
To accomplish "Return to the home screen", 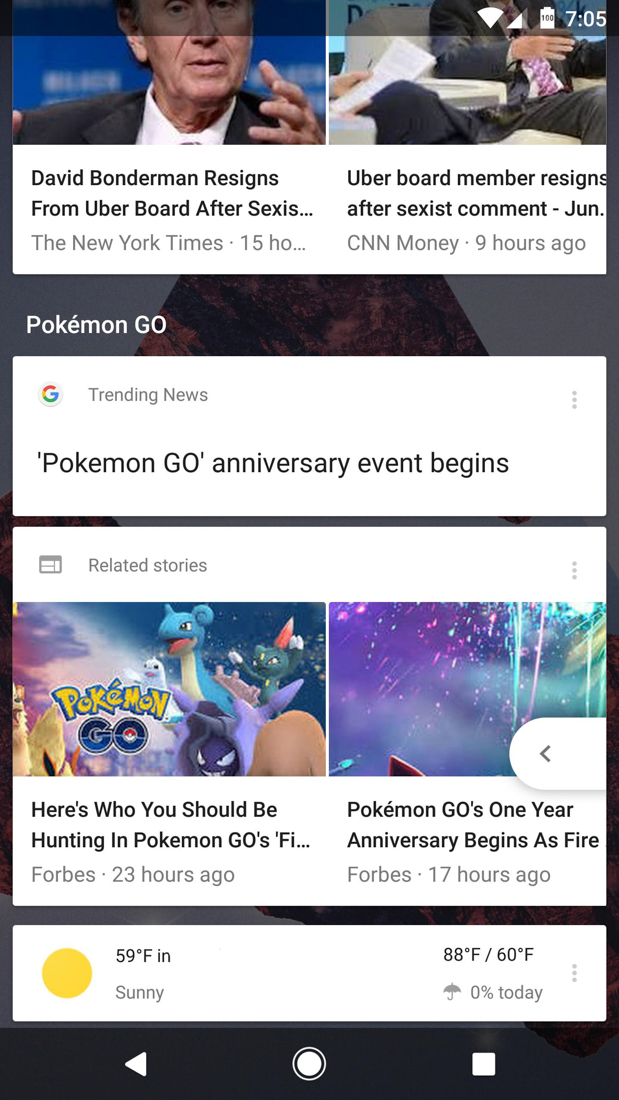I will (x=309, y=1064).
